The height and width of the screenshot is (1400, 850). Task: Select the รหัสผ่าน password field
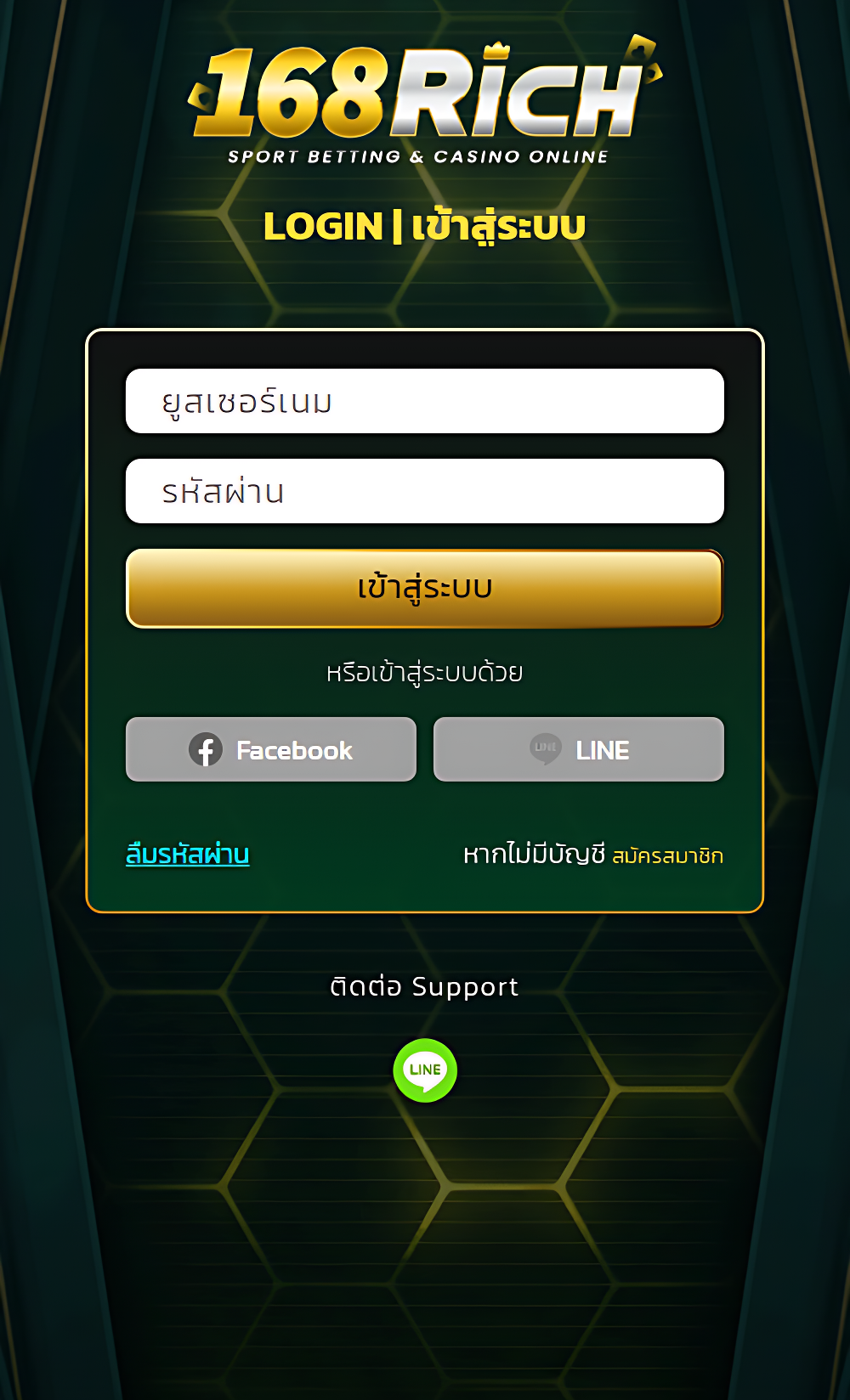[x=425, y=491]
